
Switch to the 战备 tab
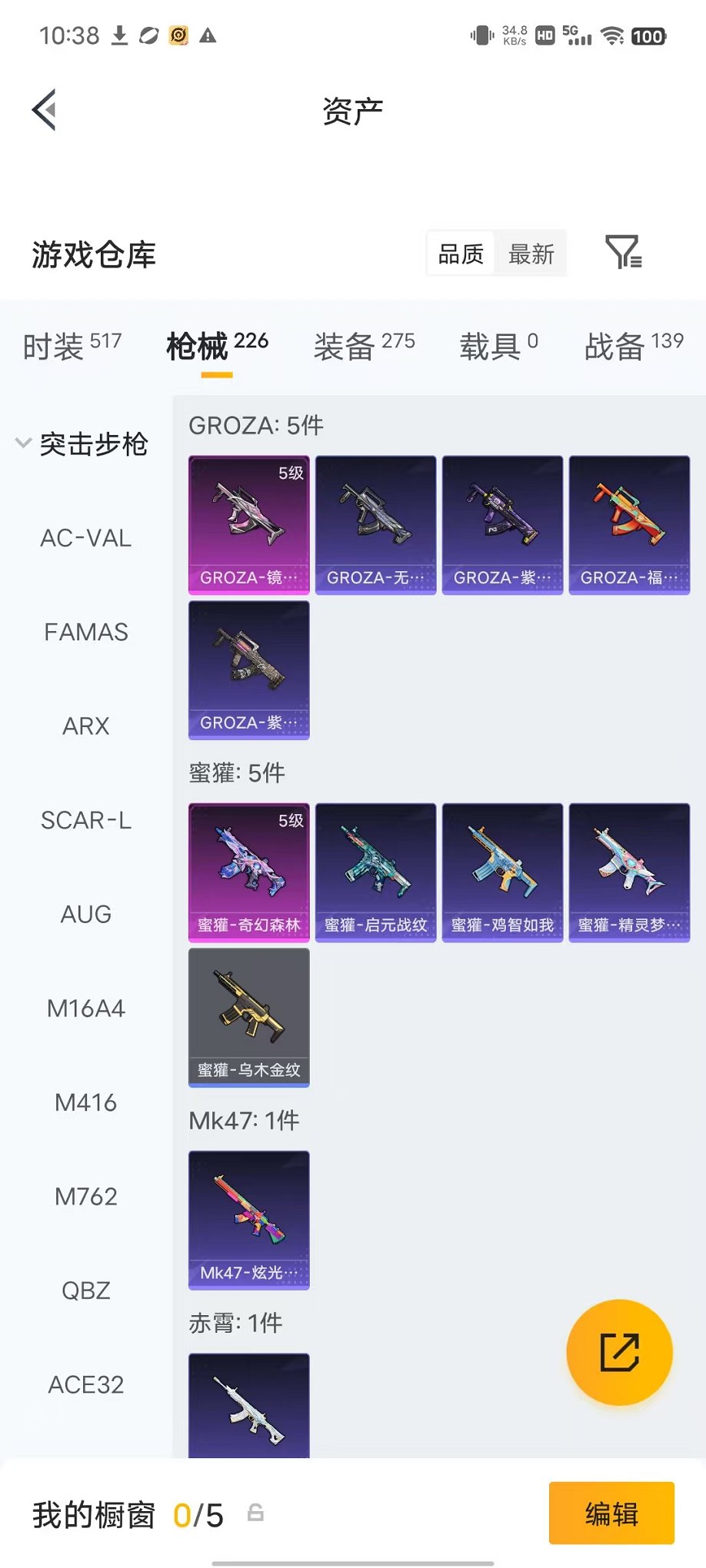click(x=634, y=346)
